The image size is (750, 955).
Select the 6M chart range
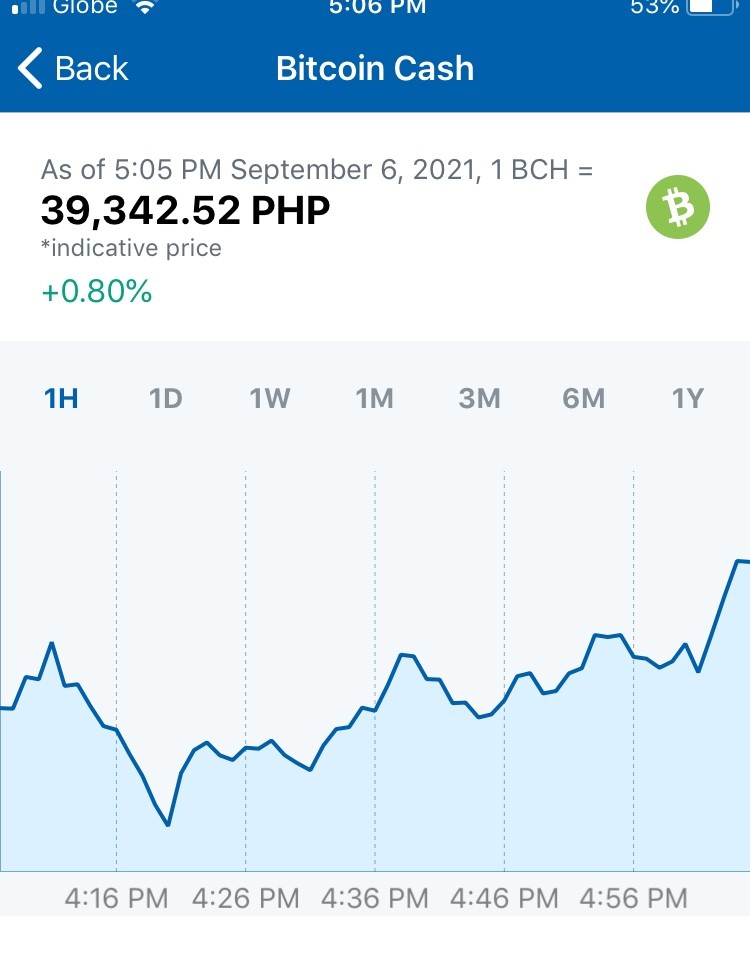(584, 399)
